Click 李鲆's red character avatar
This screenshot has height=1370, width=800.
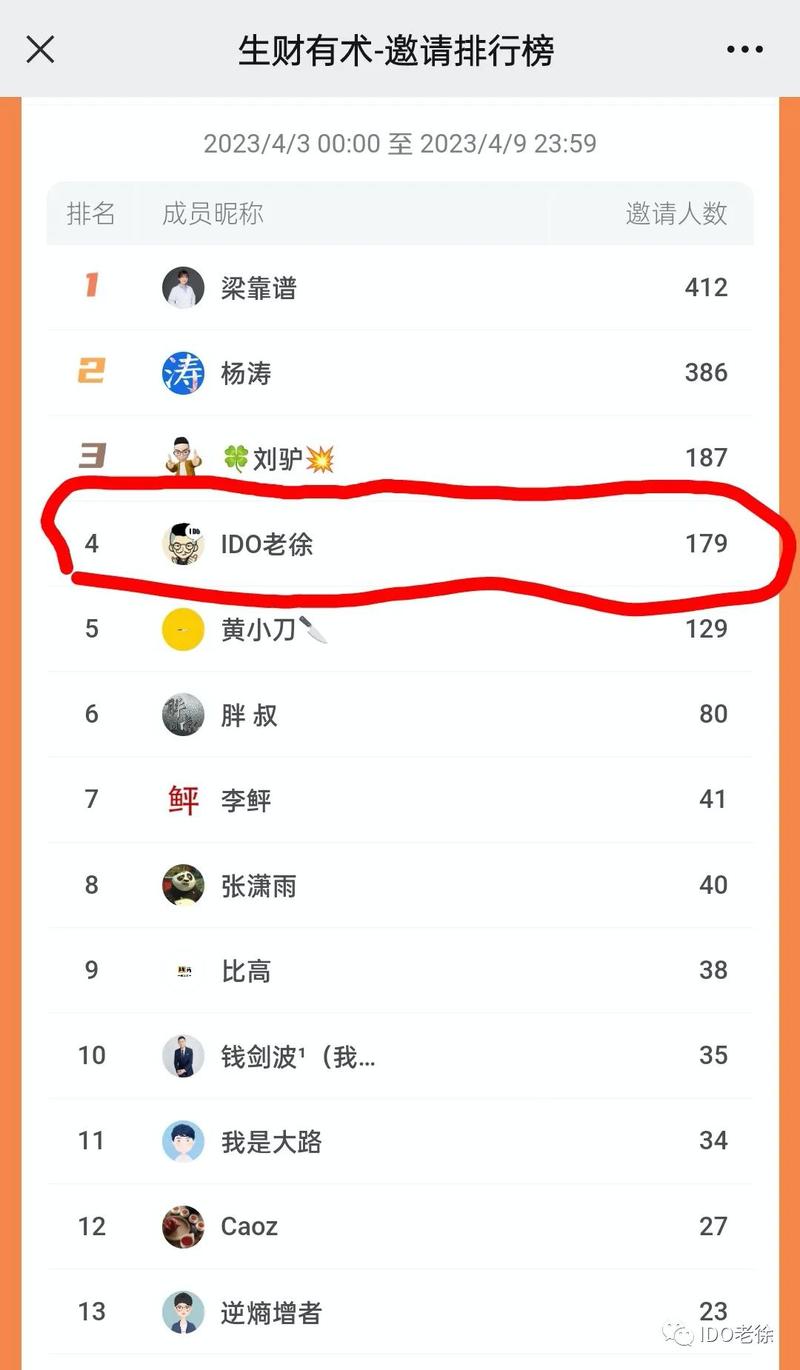(183, 799)
